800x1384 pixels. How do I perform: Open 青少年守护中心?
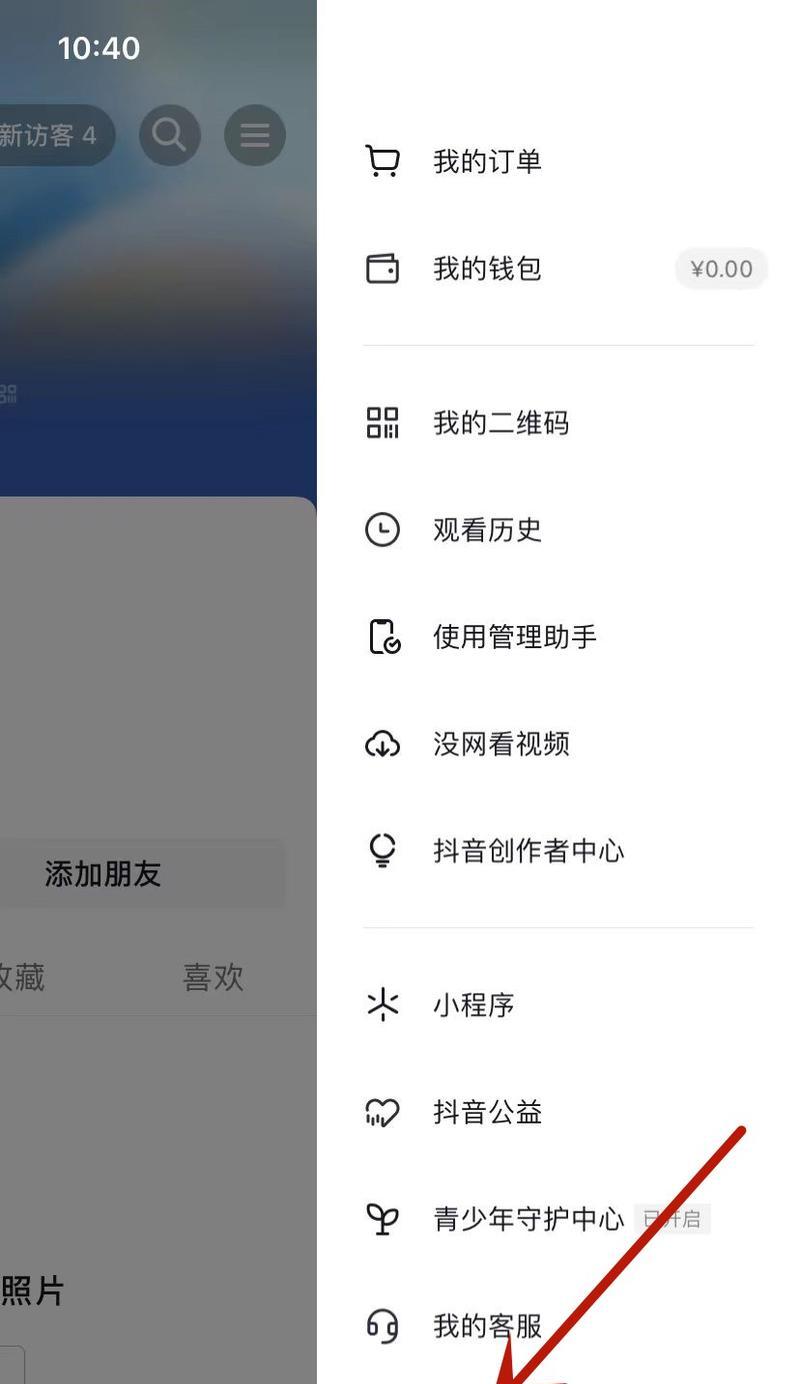click(528, 1219)
